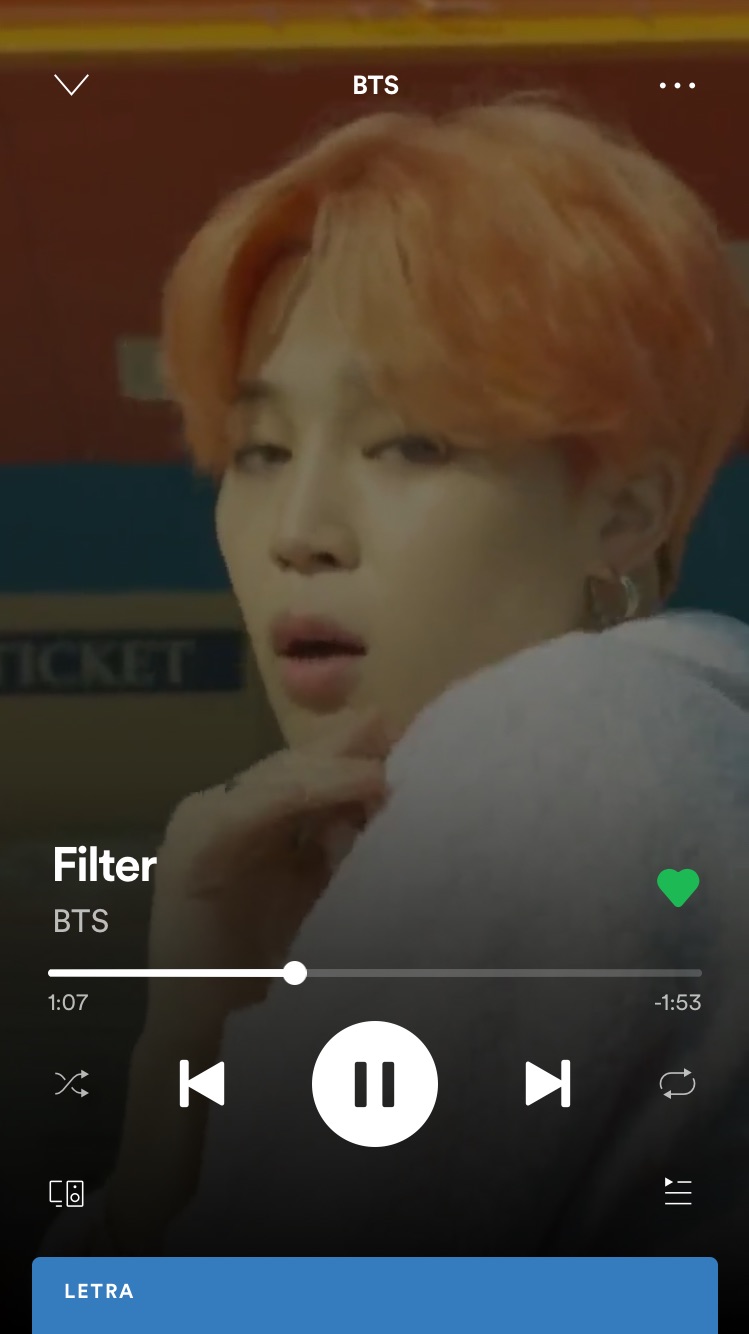This screenshot has height=1334, width=749.
Task: Skip to the next track
Action: 548,1084
